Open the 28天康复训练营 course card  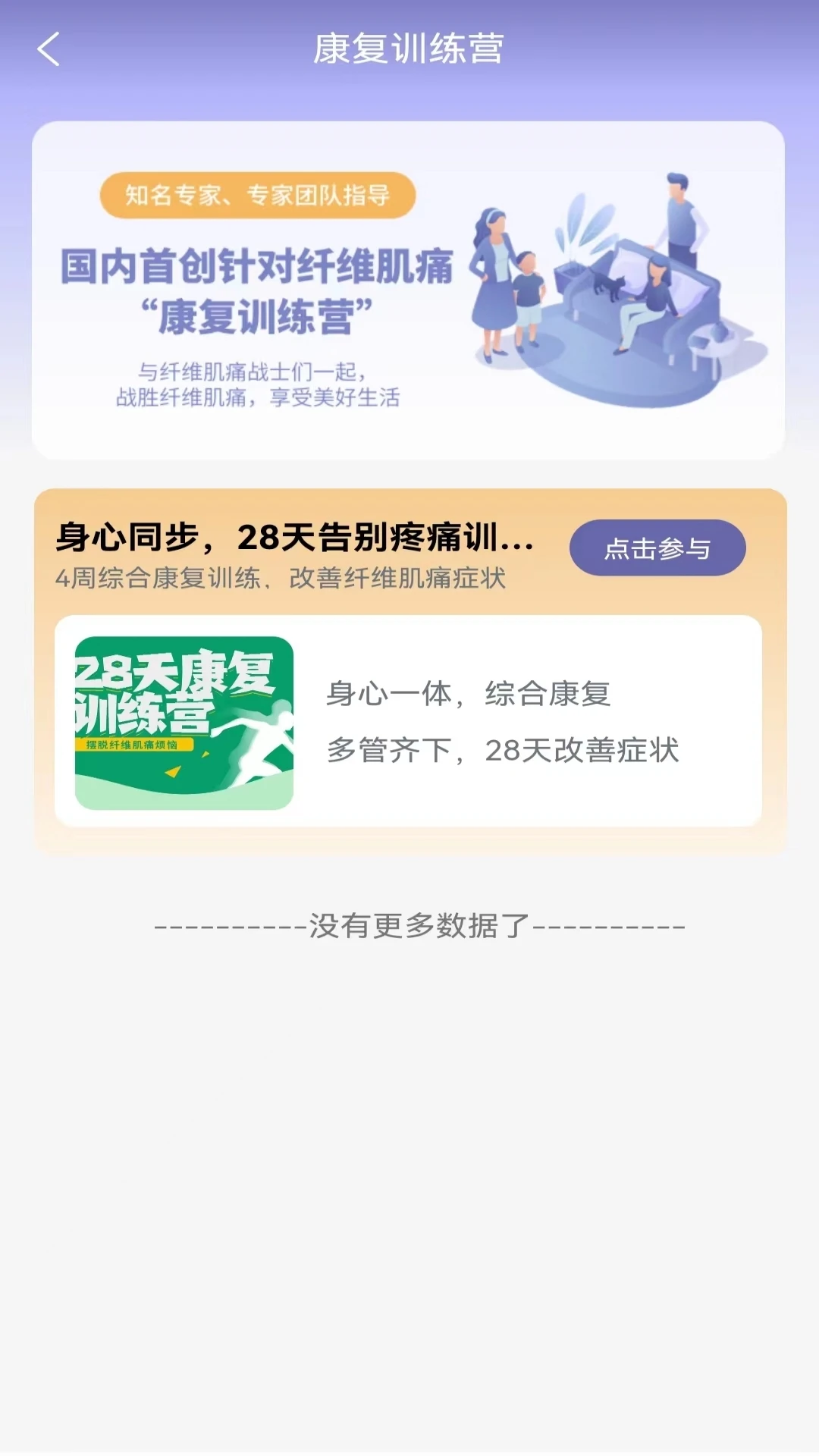(408, 721)
